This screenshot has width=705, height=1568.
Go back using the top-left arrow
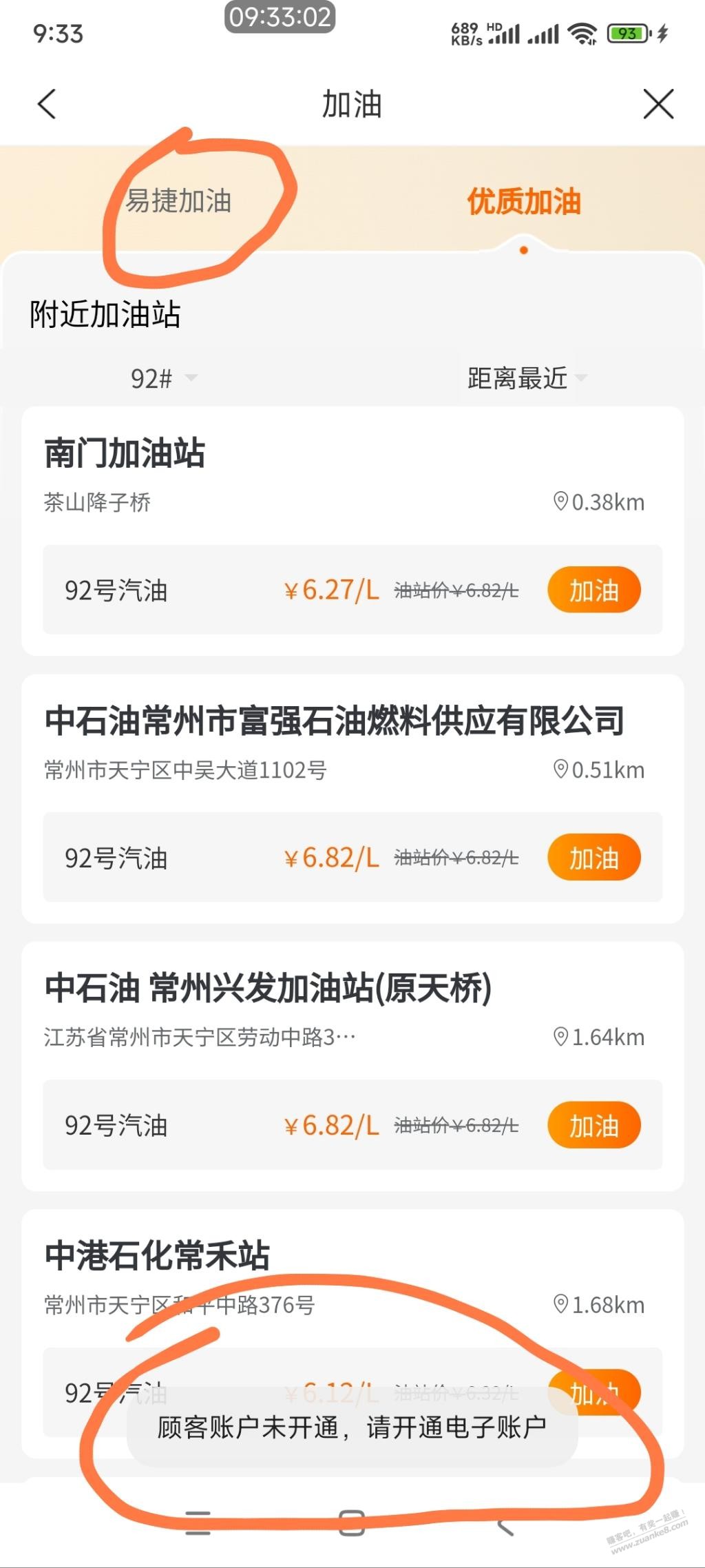tap(47, 105)
